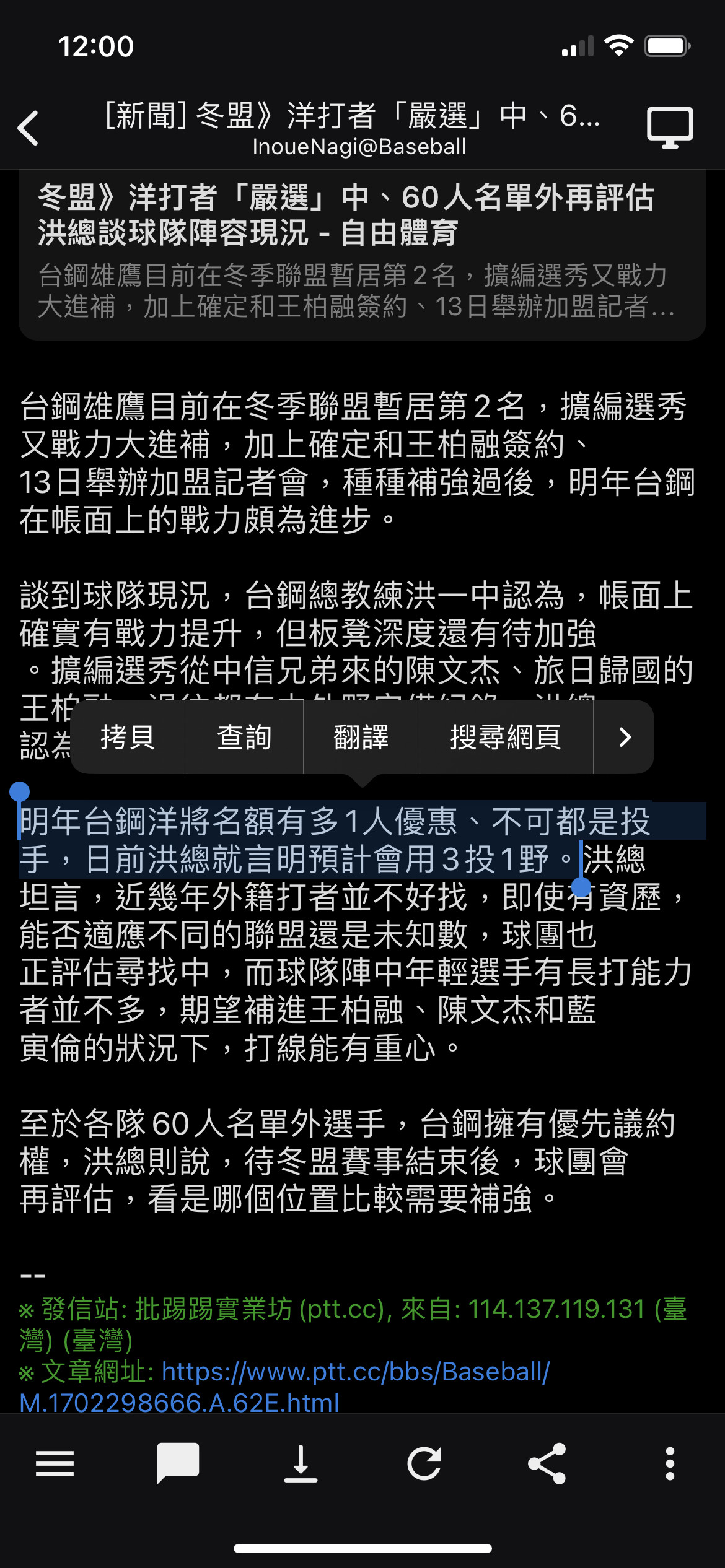This screenshot has height=1568, width=725.
Task: Look up selection with 查詢
Action: [244, 737]
